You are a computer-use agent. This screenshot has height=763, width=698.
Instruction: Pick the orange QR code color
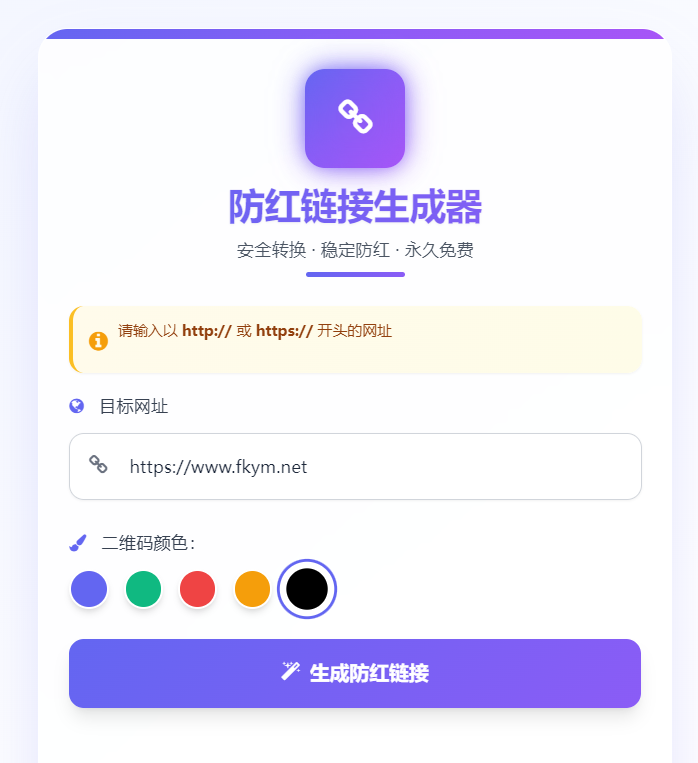click(x=252, y=589)
